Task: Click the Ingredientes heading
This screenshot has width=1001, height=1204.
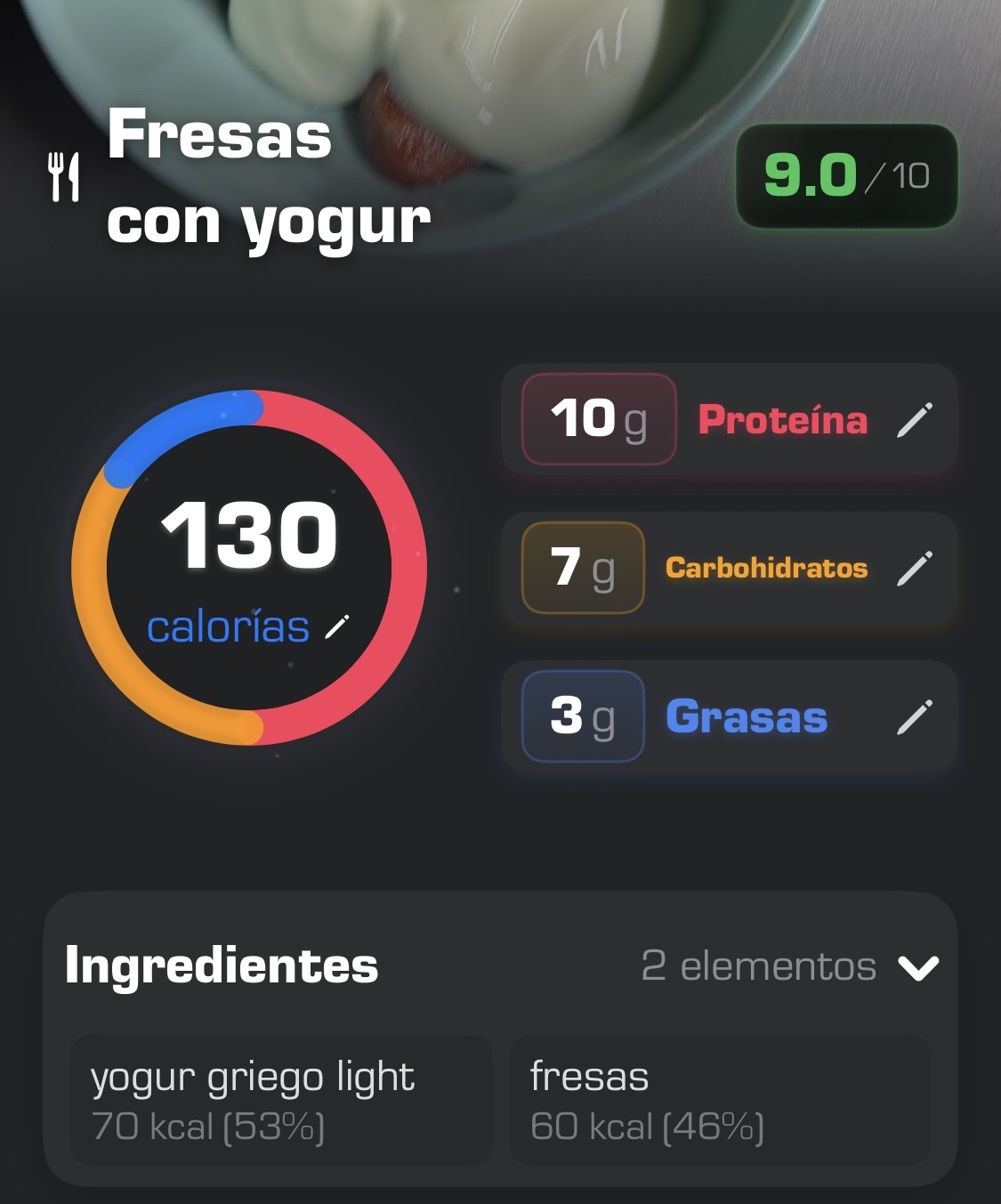Action: [221, 966]
